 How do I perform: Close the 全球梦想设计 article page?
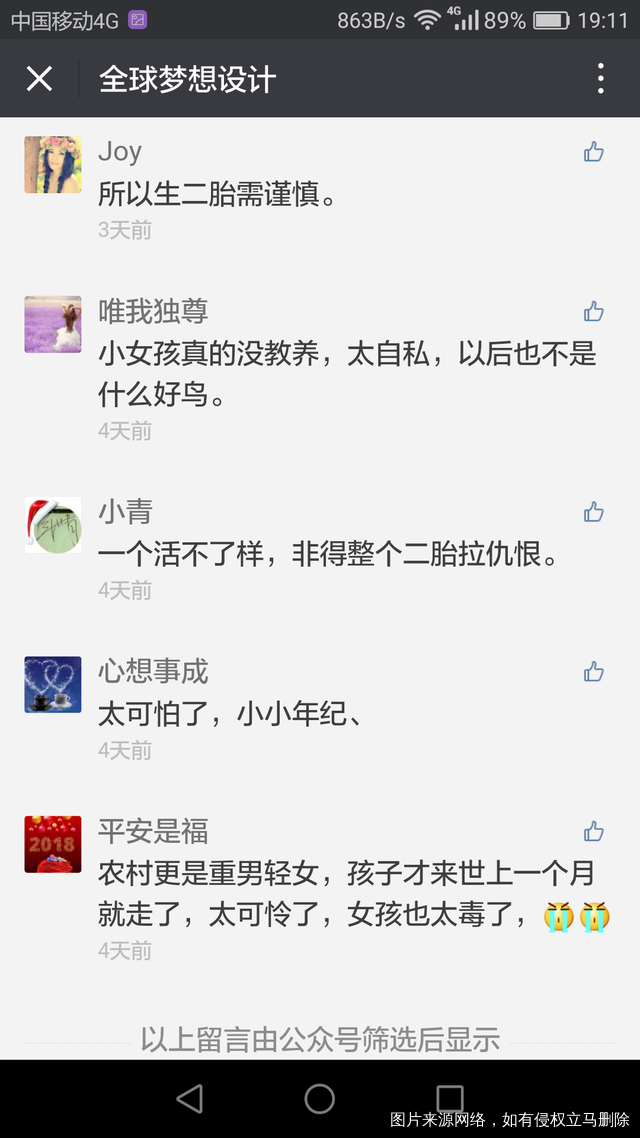[x=39, y=79]
